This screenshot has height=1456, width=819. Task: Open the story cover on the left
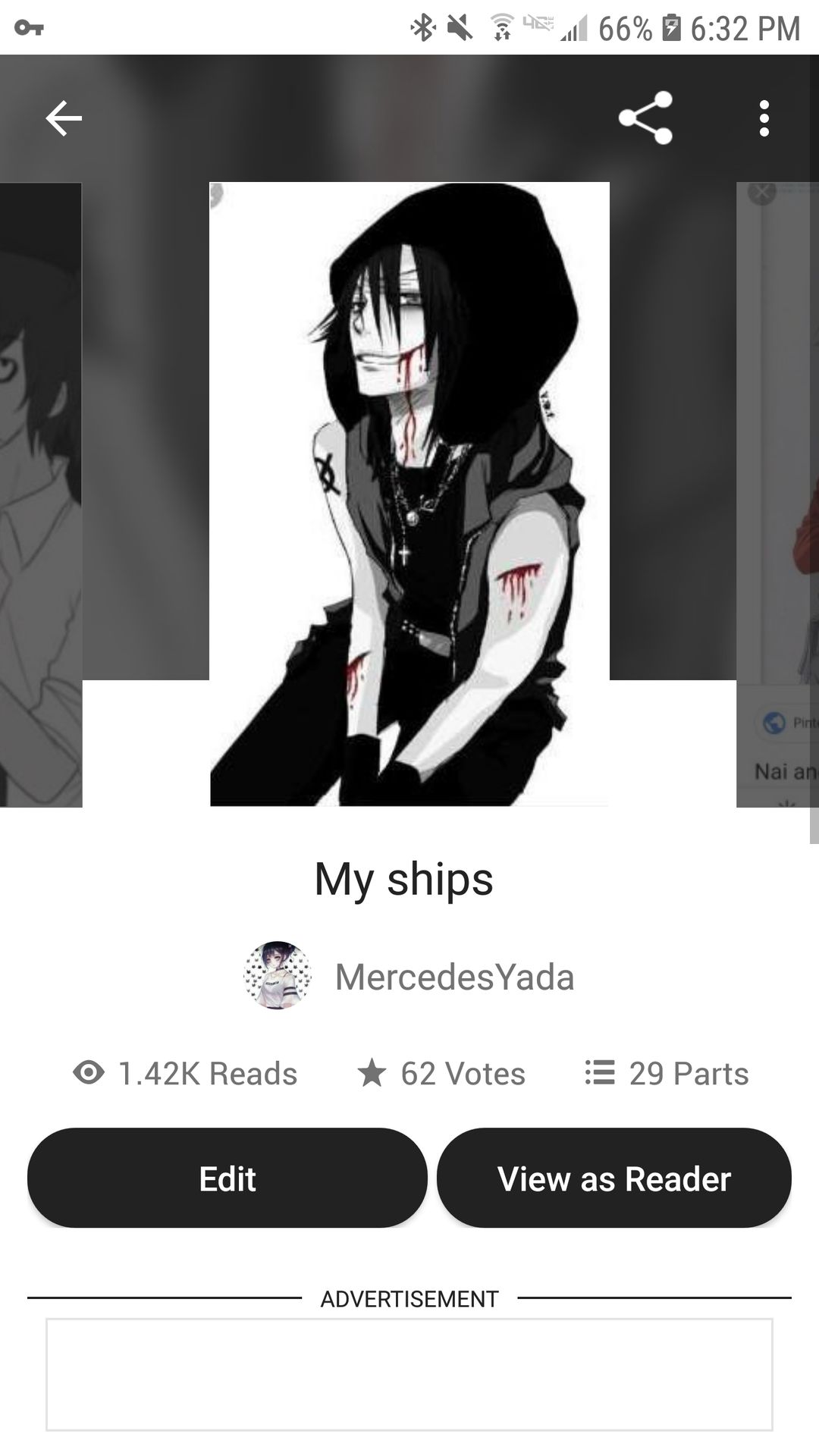(41, 494)
